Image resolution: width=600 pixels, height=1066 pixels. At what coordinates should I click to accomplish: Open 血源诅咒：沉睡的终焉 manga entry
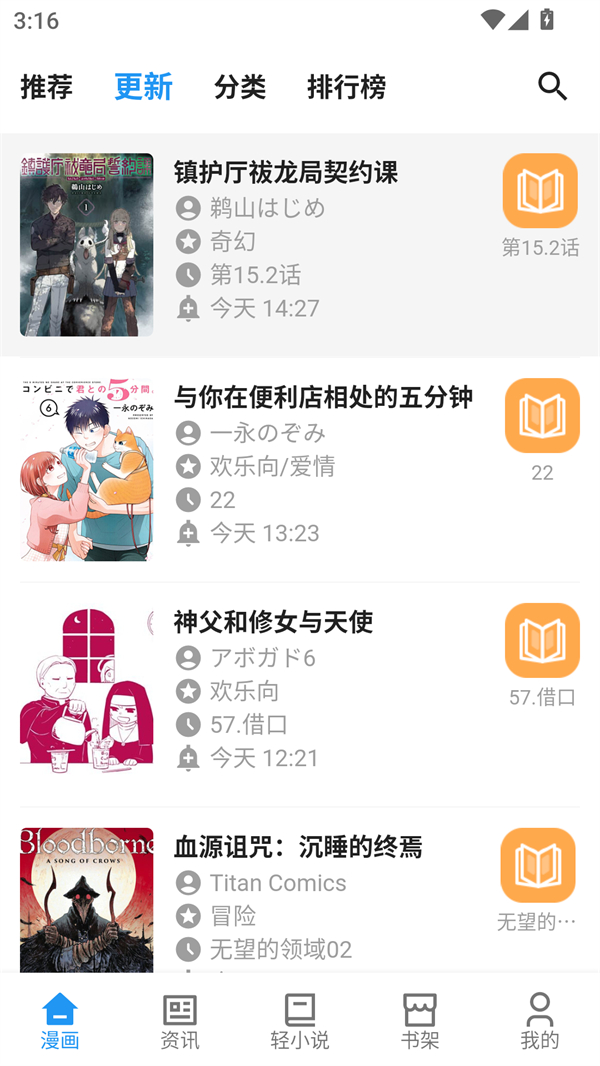click(298, 847)
